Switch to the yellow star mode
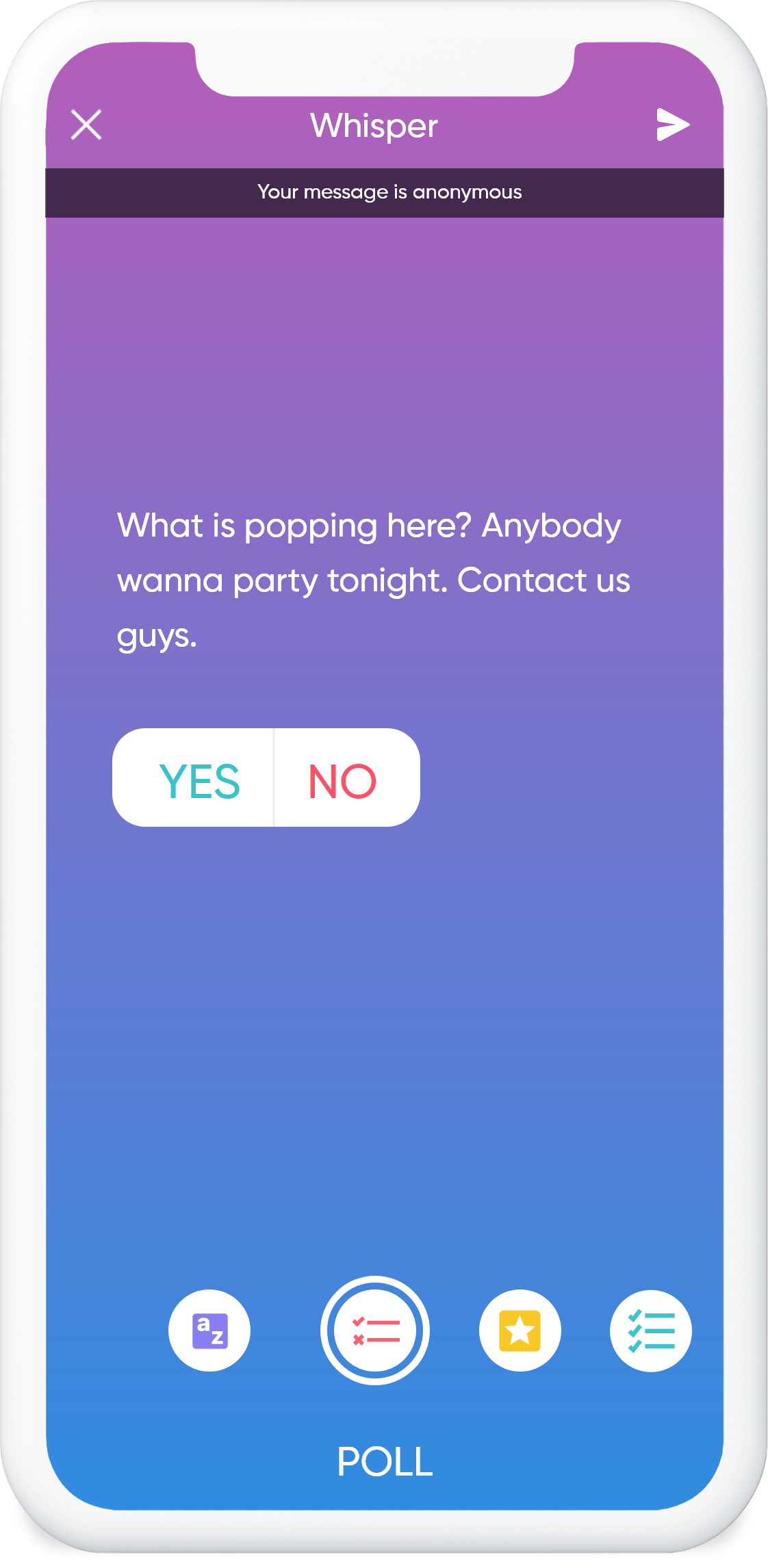768x1568 pixels. 520,1331
